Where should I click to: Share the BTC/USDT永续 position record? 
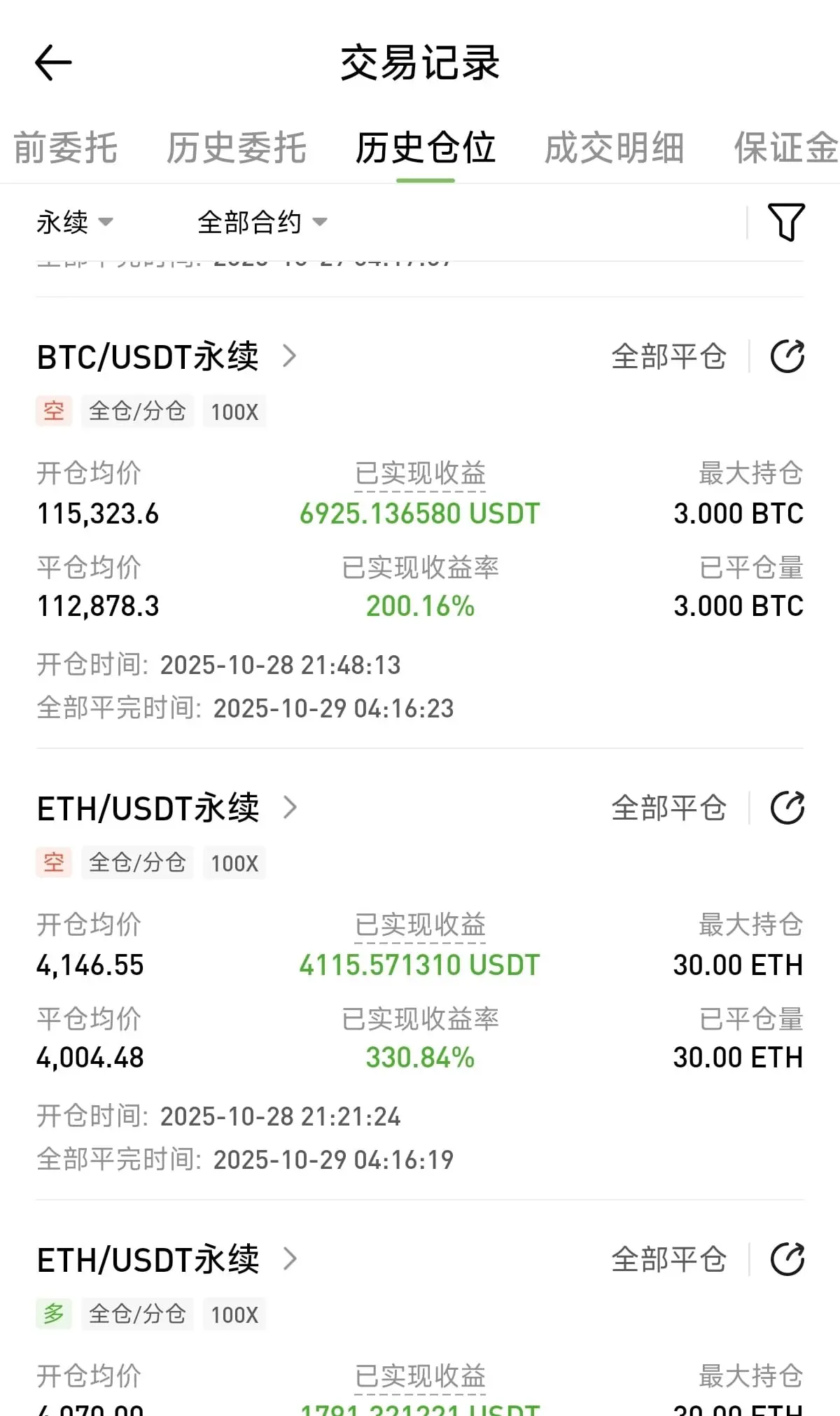[787, 357]
